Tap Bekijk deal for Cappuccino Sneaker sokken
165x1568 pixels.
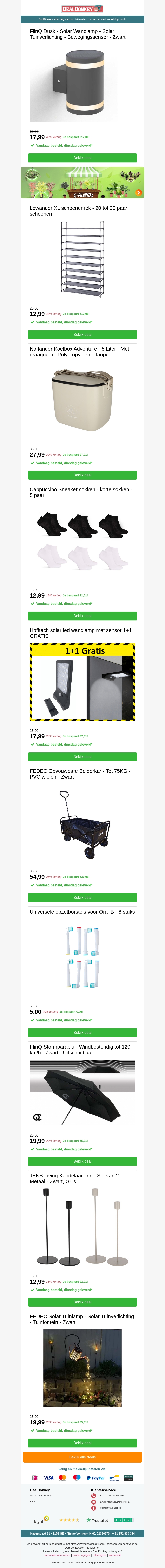[x=82, y=616]
